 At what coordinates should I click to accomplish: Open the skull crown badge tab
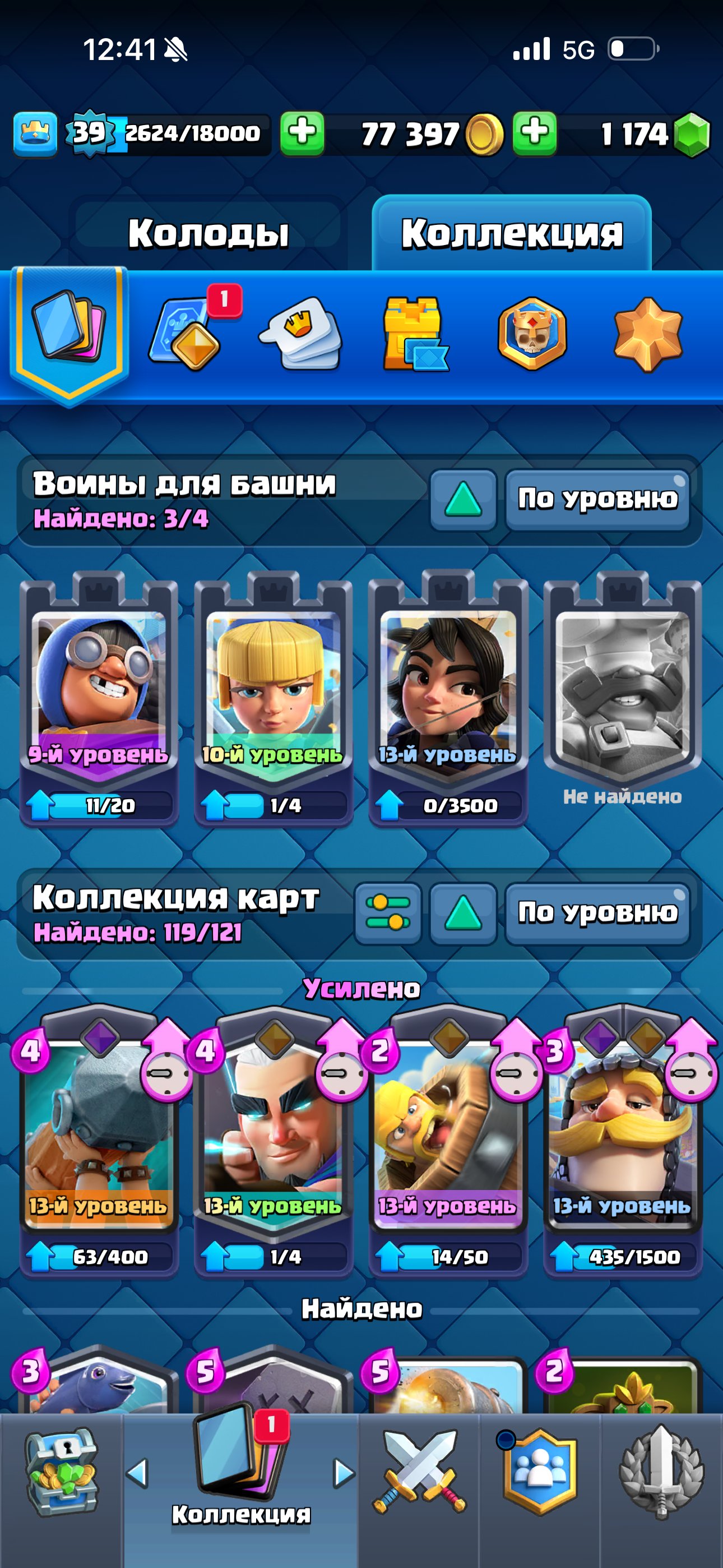(x=532, y=334)
